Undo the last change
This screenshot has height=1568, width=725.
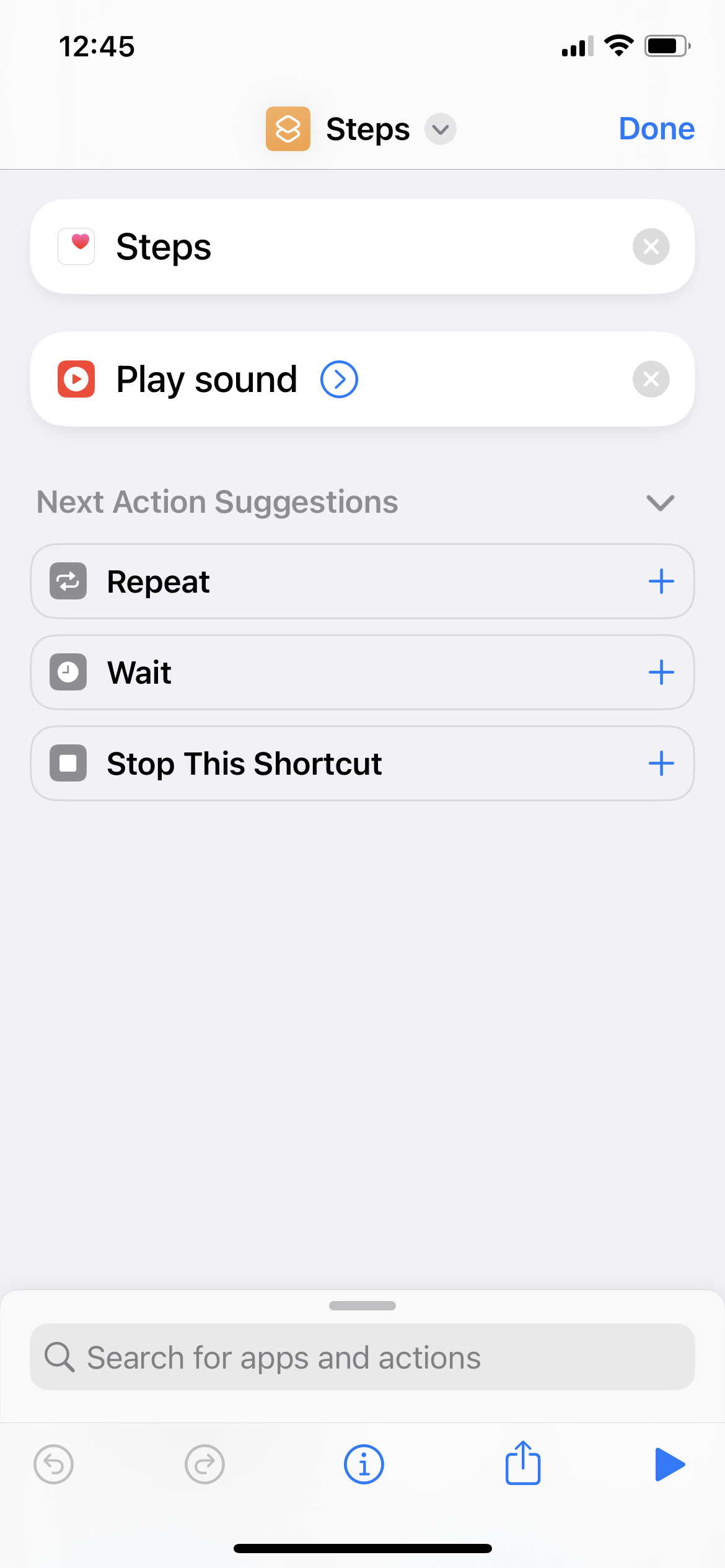[54, 1465]
